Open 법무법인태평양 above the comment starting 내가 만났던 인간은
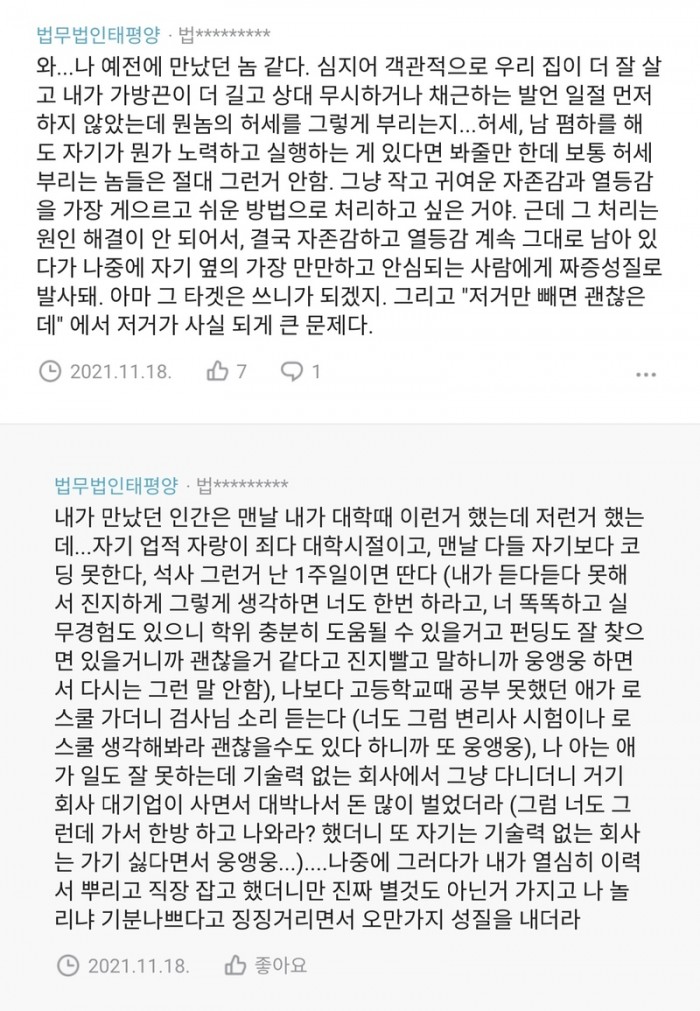 tap(114, 486)
